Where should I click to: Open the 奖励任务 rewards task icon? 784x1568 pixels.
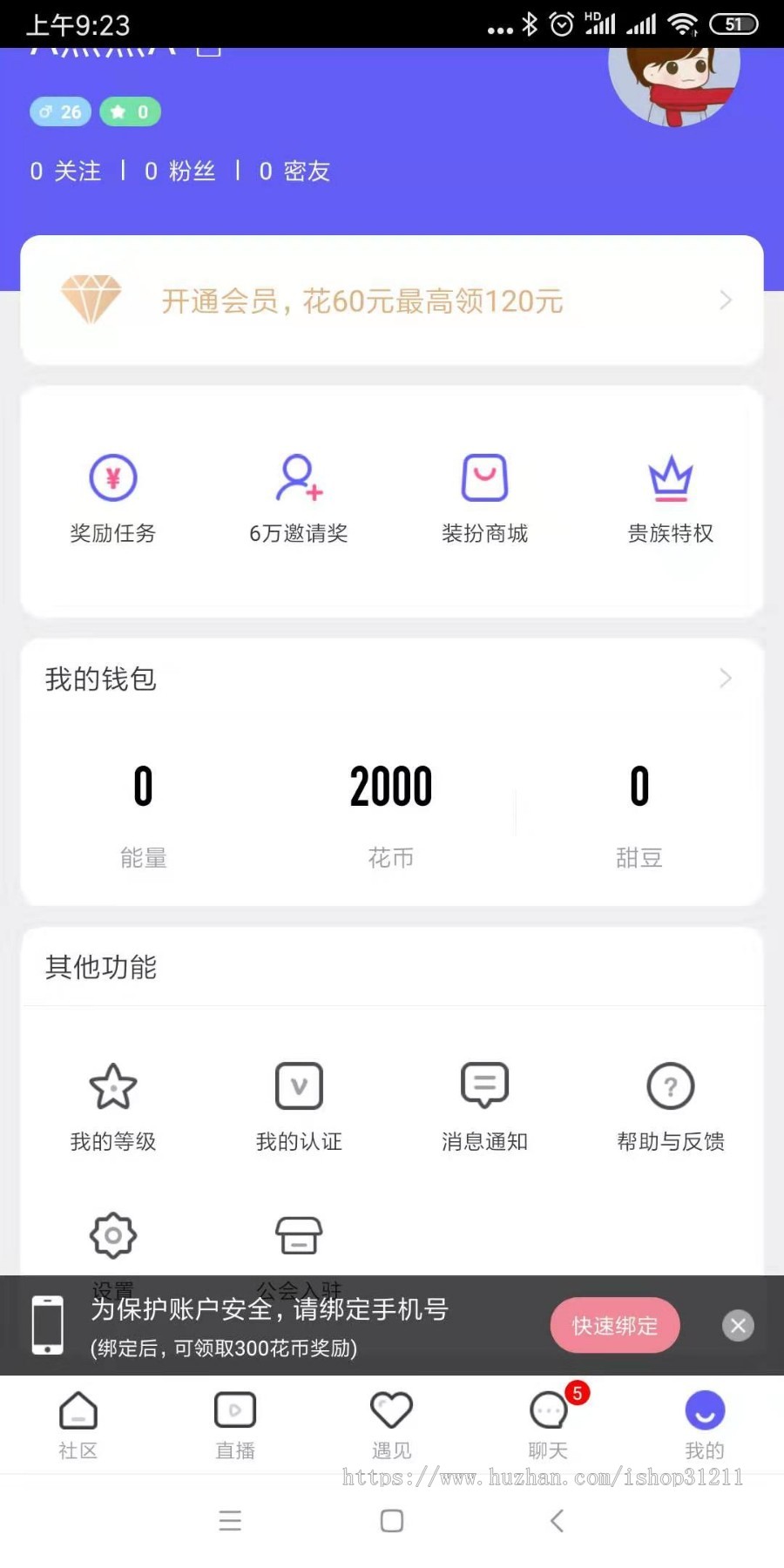point(112,497)
